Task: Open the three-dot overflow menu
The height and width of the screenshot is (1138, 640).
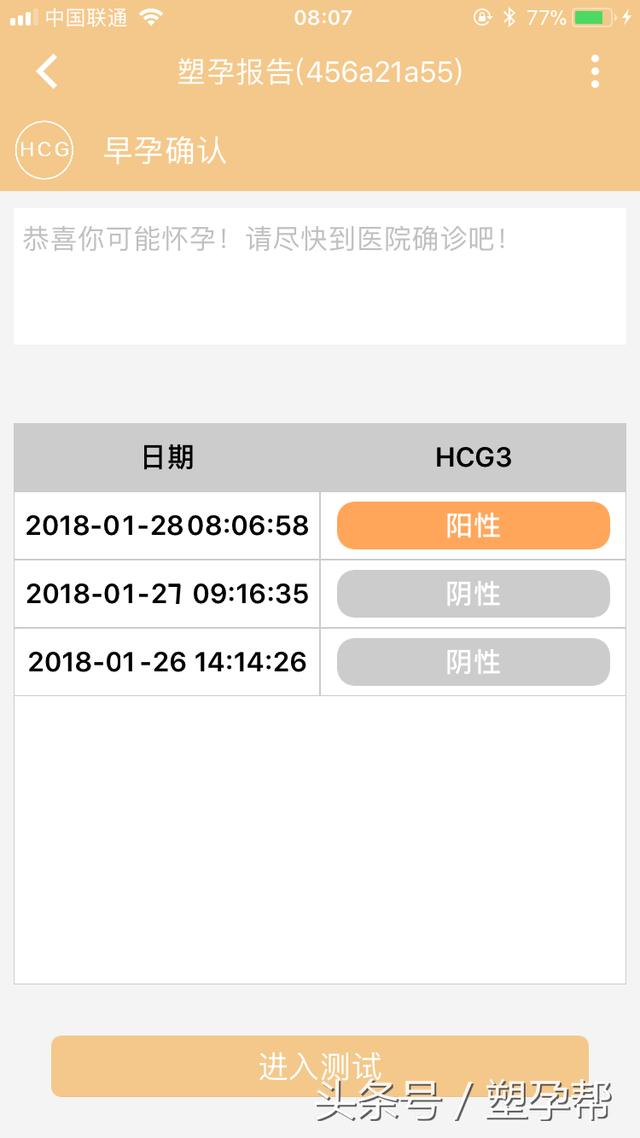Action: pyautogui.click(x=595, y=72)
